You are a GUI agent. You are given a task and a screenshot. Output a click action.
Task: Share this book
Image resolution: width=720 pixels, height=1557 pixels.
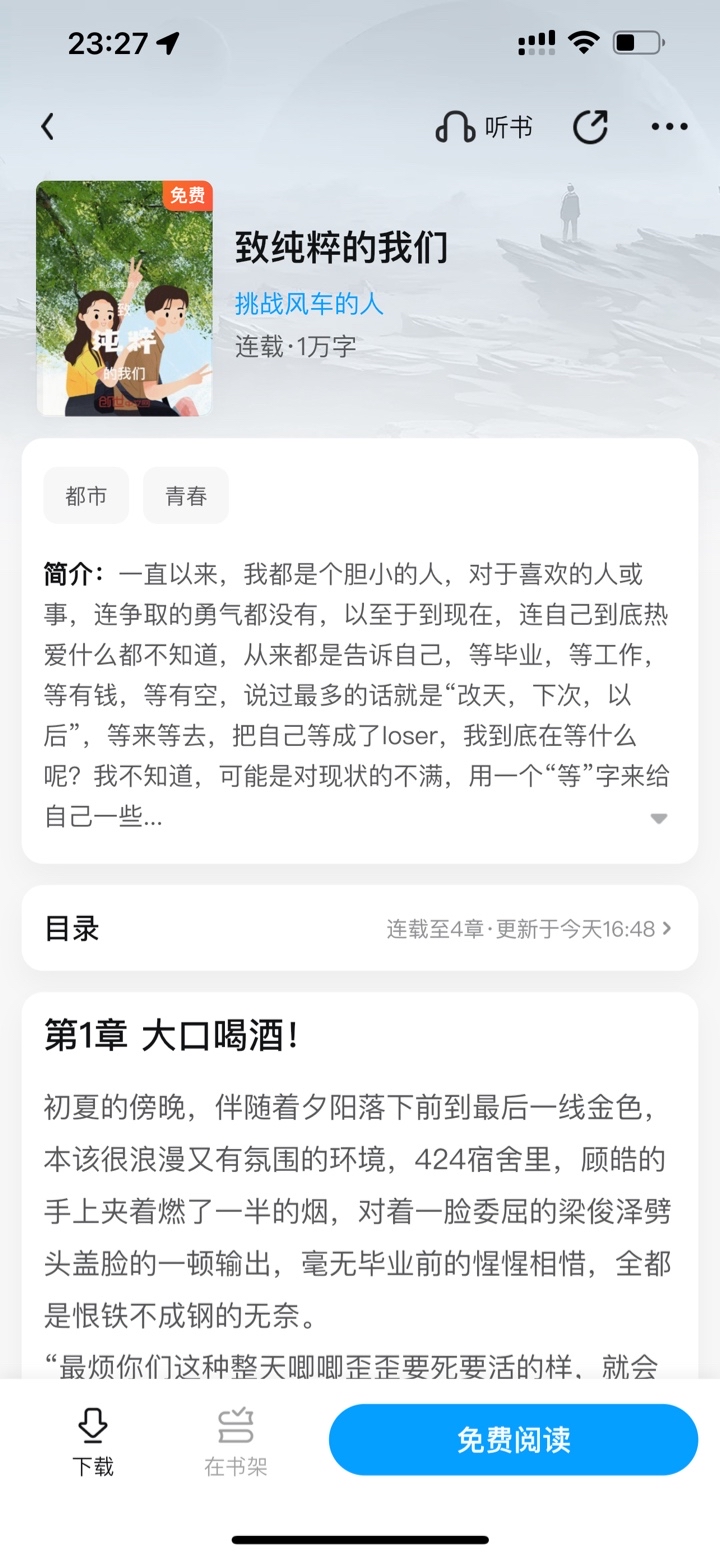pos(590,127)
